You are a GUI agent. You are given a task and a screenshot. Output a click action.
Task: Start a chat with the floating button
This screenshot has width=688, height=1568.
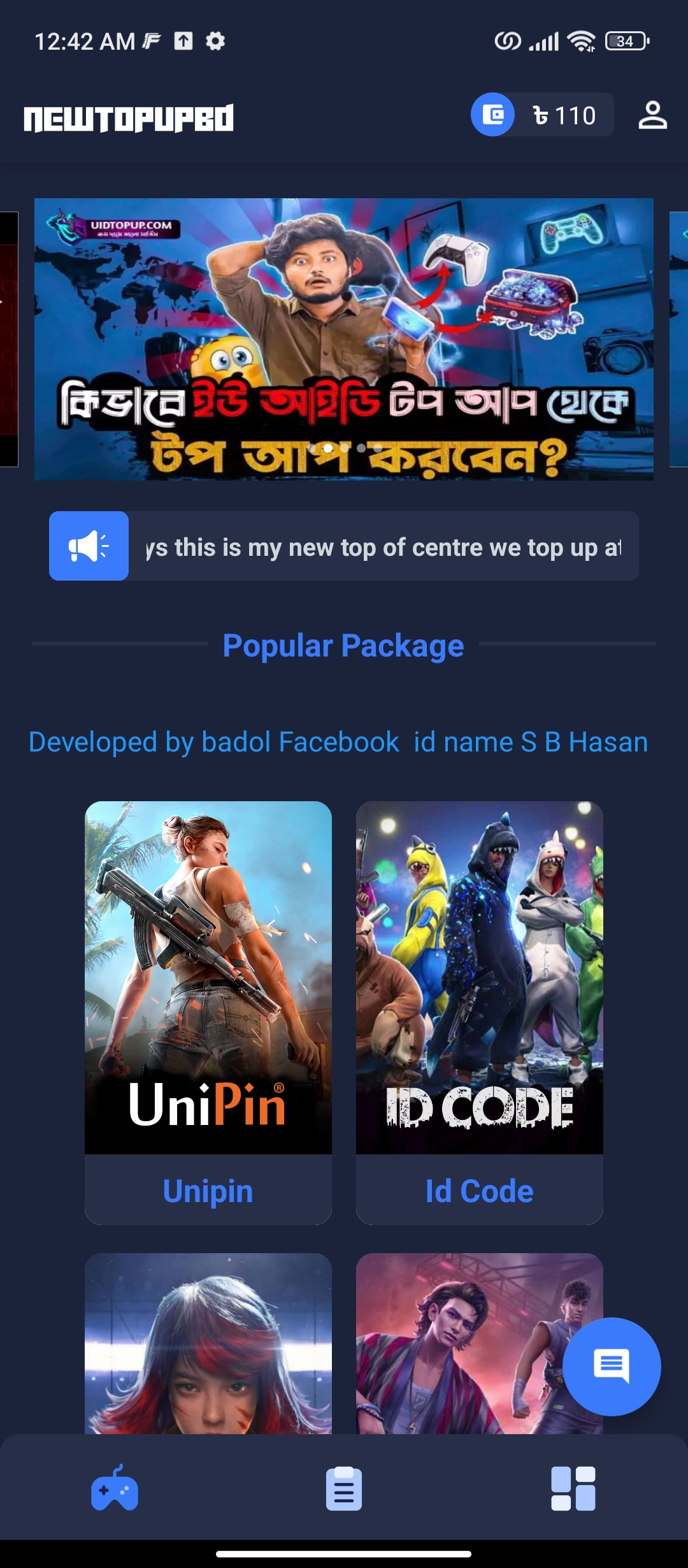pos(612,1367)
